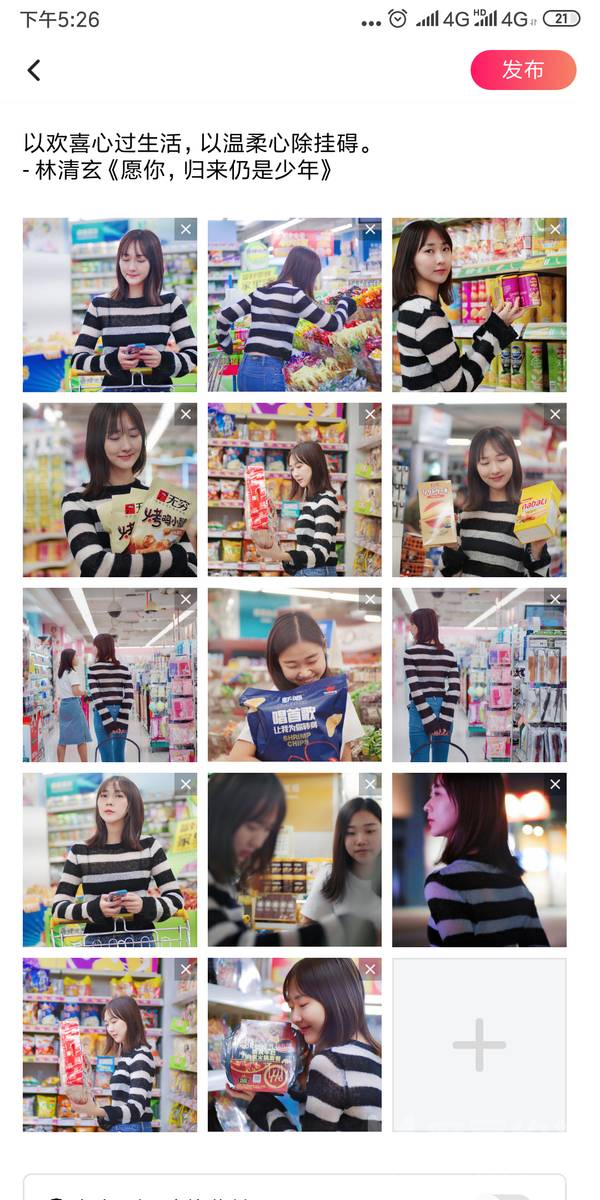Go back with the arrow
Screen dimensions: 600x1200
[34, 70]
